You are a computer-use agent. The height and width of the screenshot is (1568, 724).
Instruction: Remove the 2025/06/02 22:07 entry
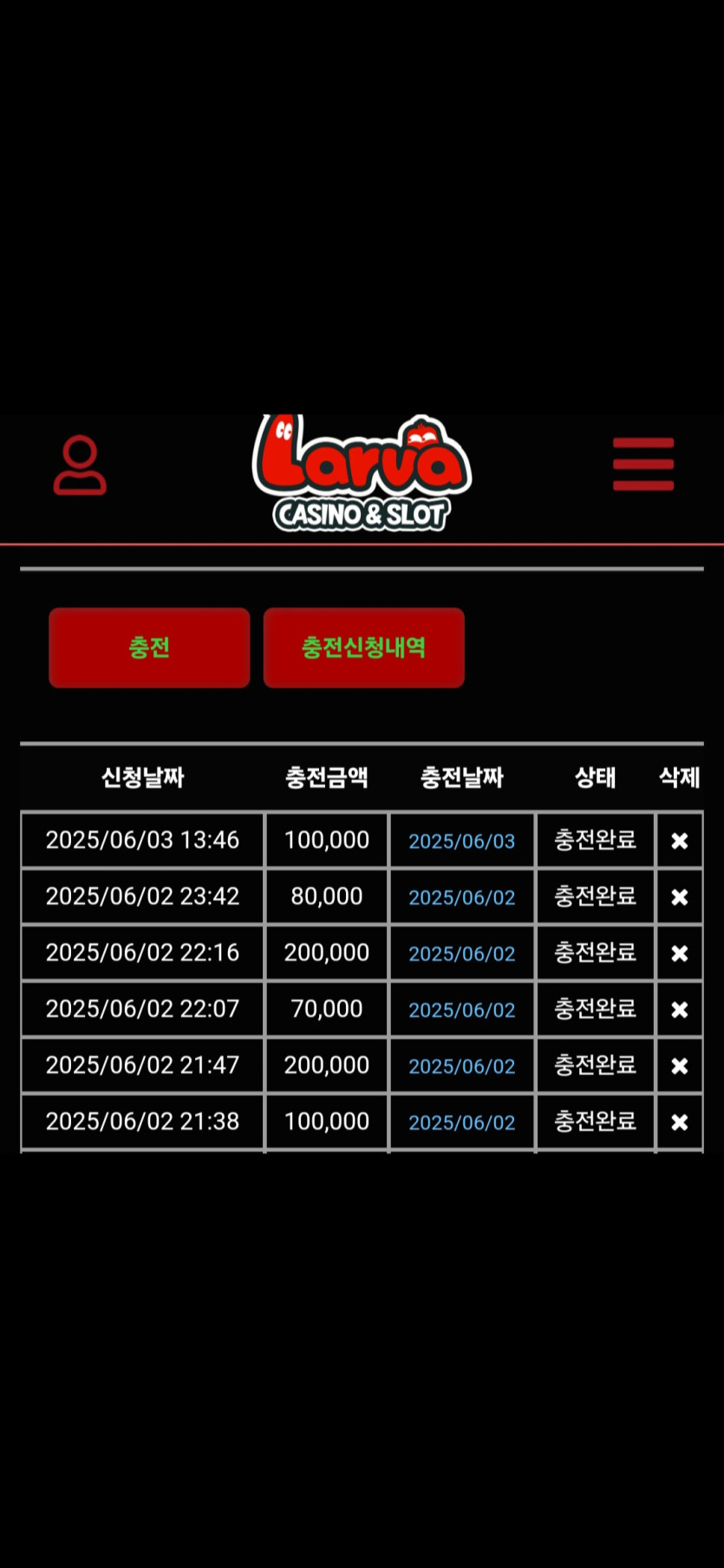680,1010
